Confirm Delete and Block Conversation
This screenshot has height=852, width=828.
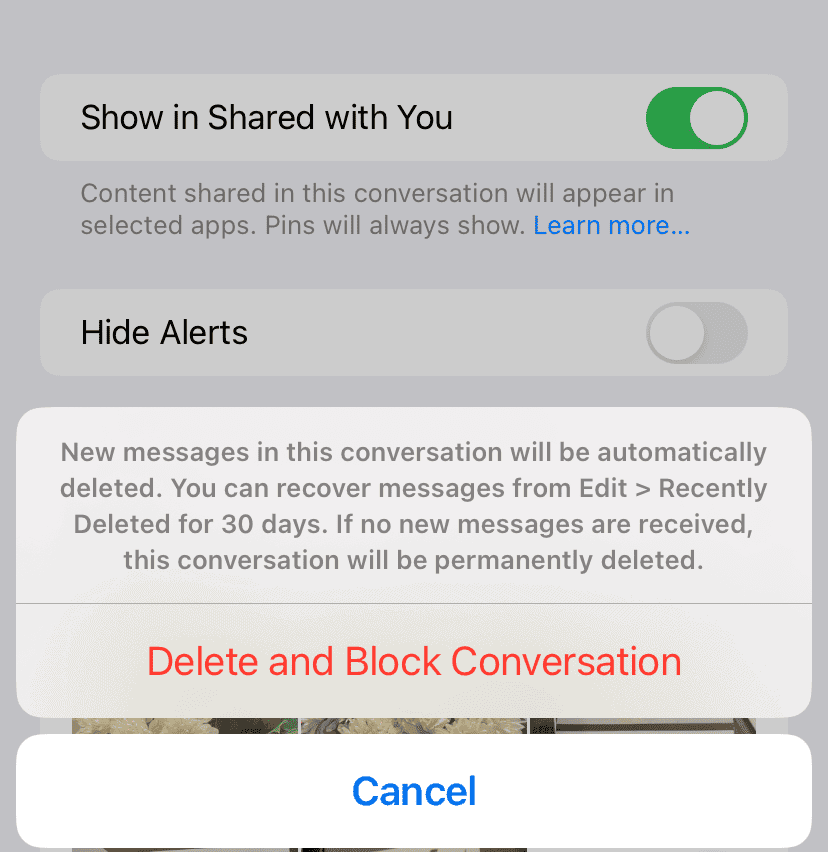pyautogui.click(x=414, y=662)
